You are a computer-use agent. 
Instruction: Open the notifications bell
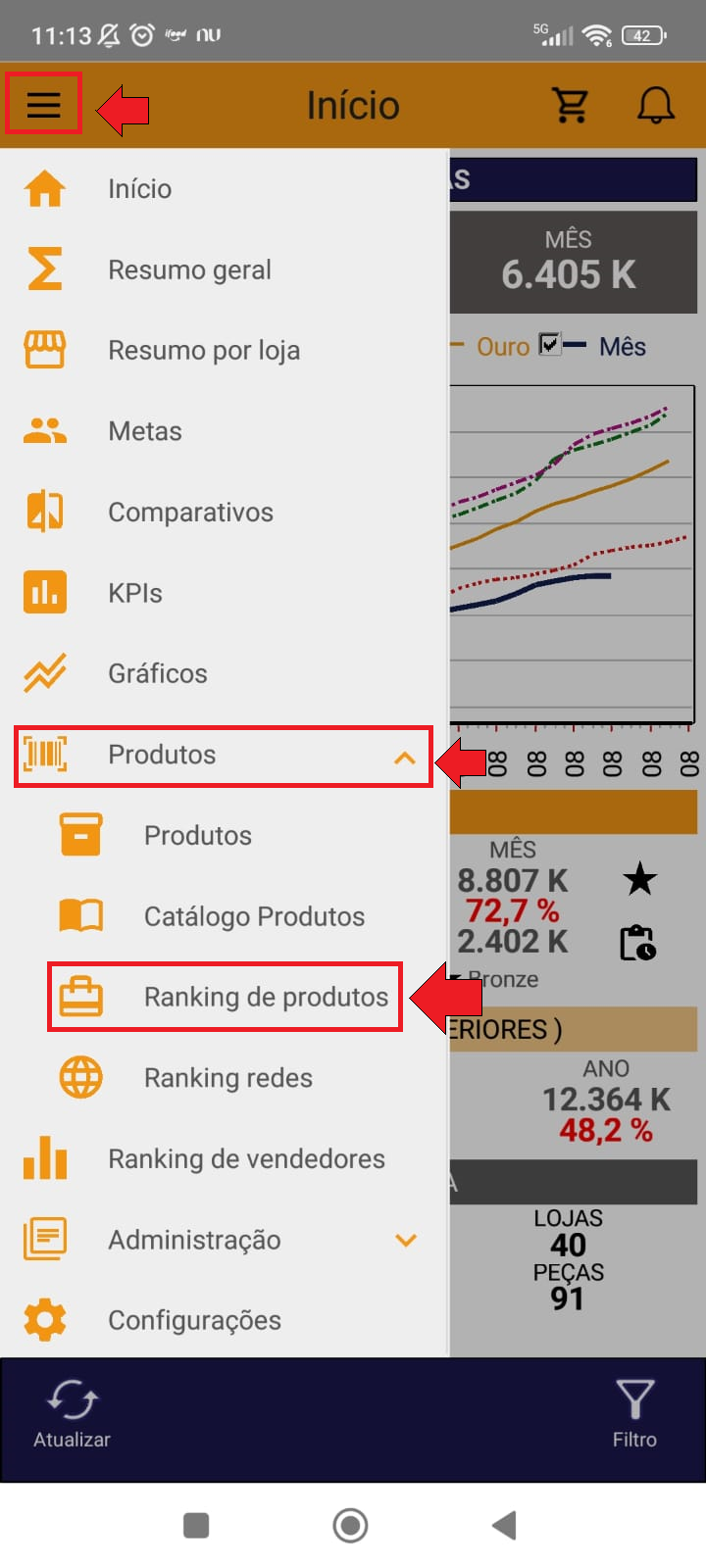click(656, 105)
